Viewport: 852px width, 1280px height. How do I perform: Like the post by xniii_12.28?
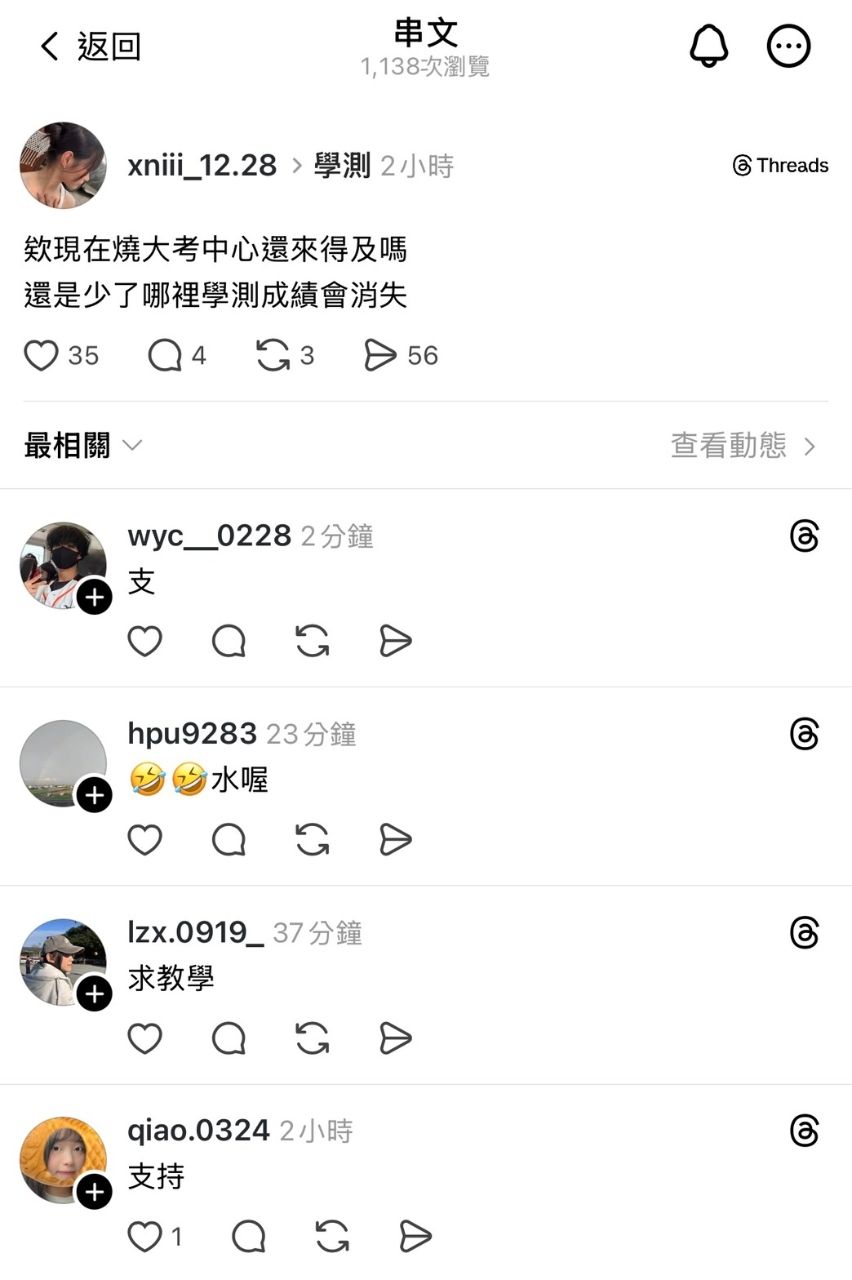(x=42, y=355)
